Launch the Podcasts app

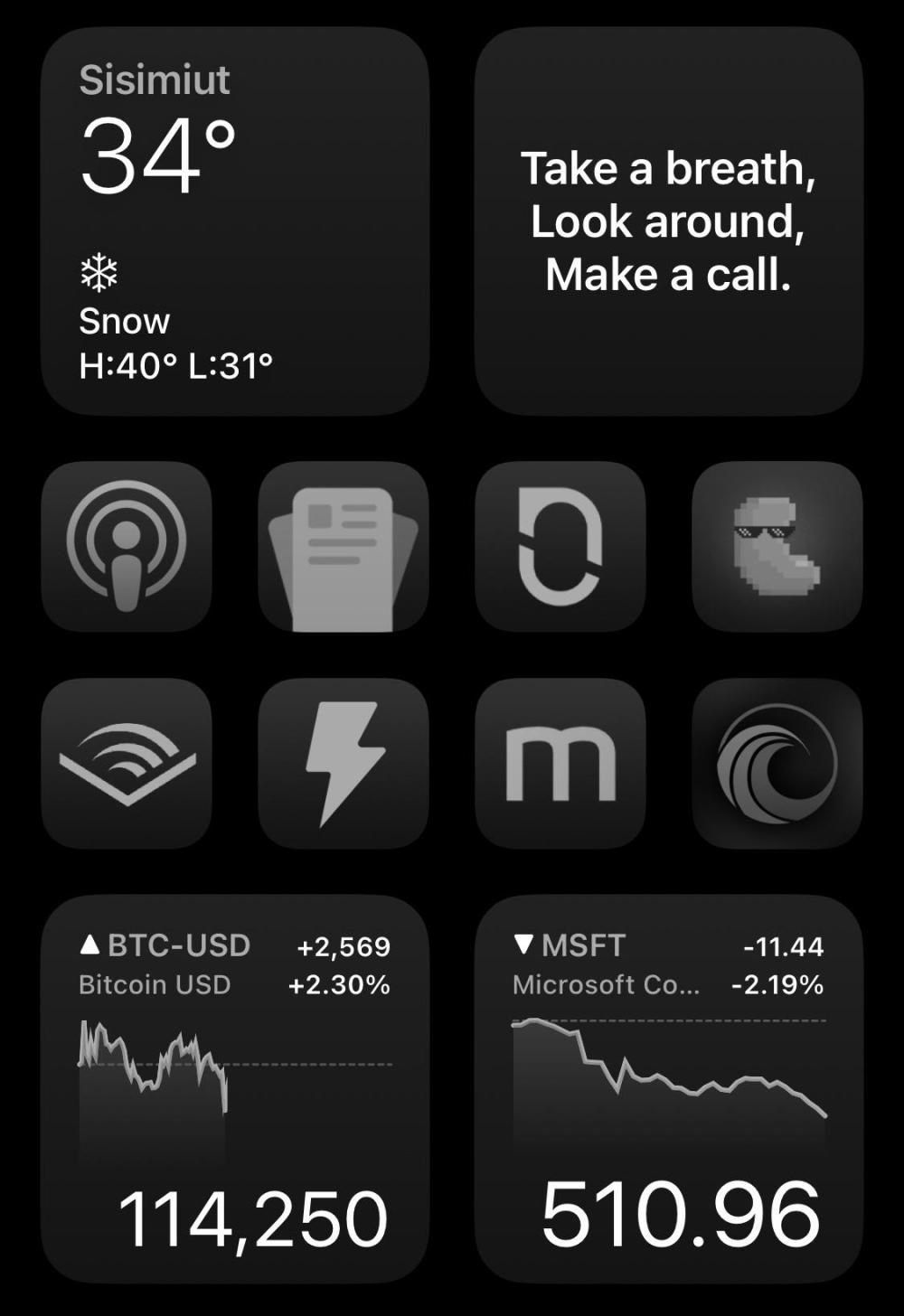coord(127,547)
